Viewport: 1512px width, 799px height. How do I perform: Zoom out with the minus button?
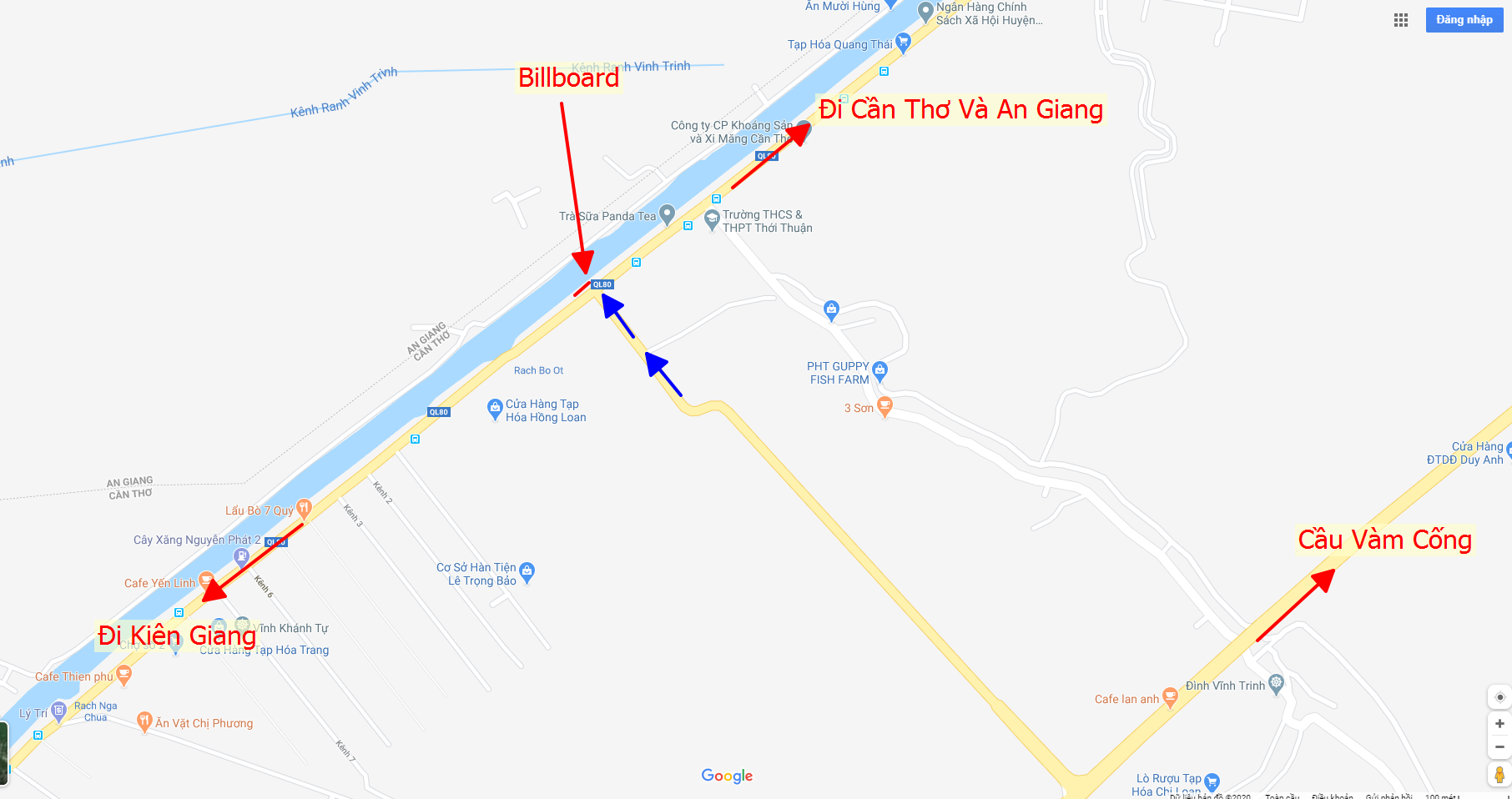[1499, 746]
